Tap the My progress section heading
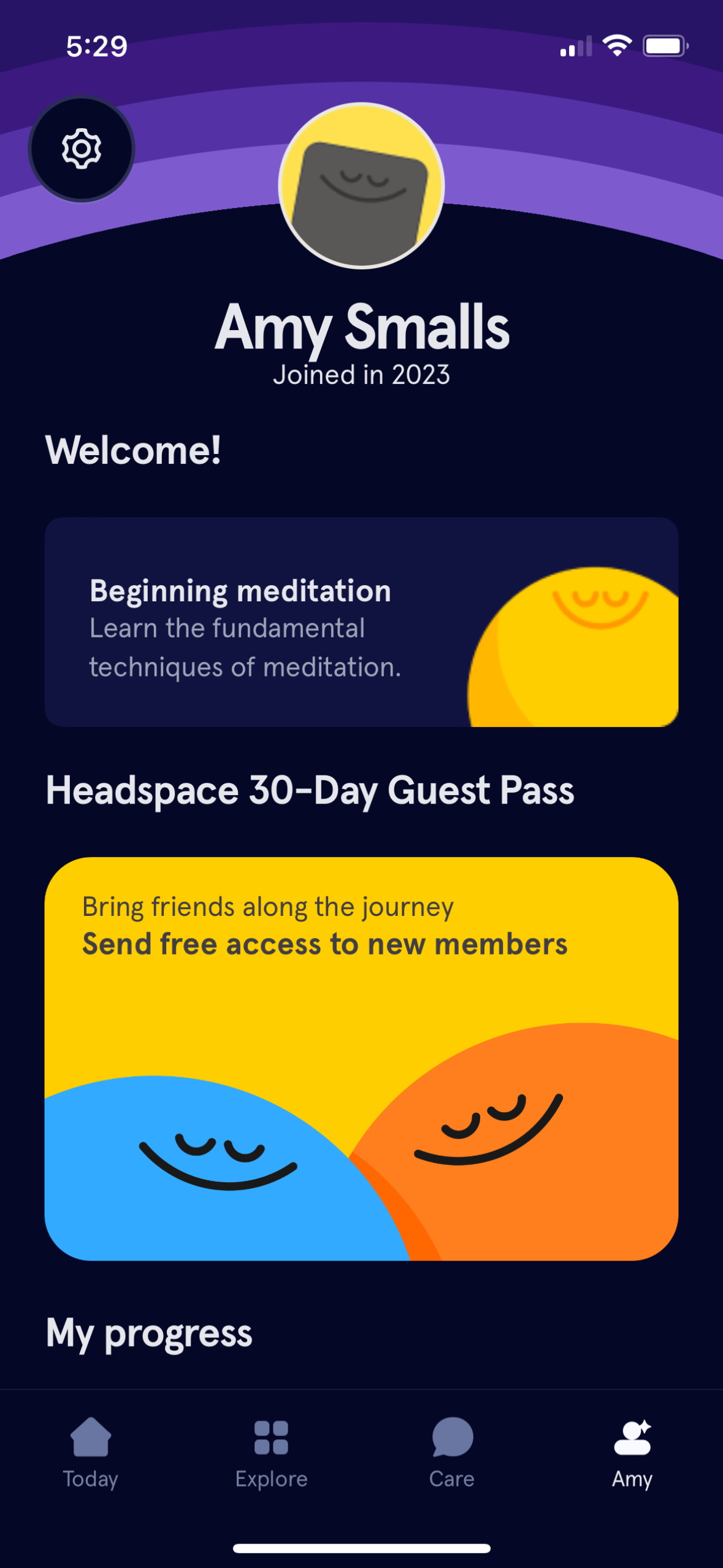Image resolution: width=723 pixels, height=1568 pixels. 149,1331
